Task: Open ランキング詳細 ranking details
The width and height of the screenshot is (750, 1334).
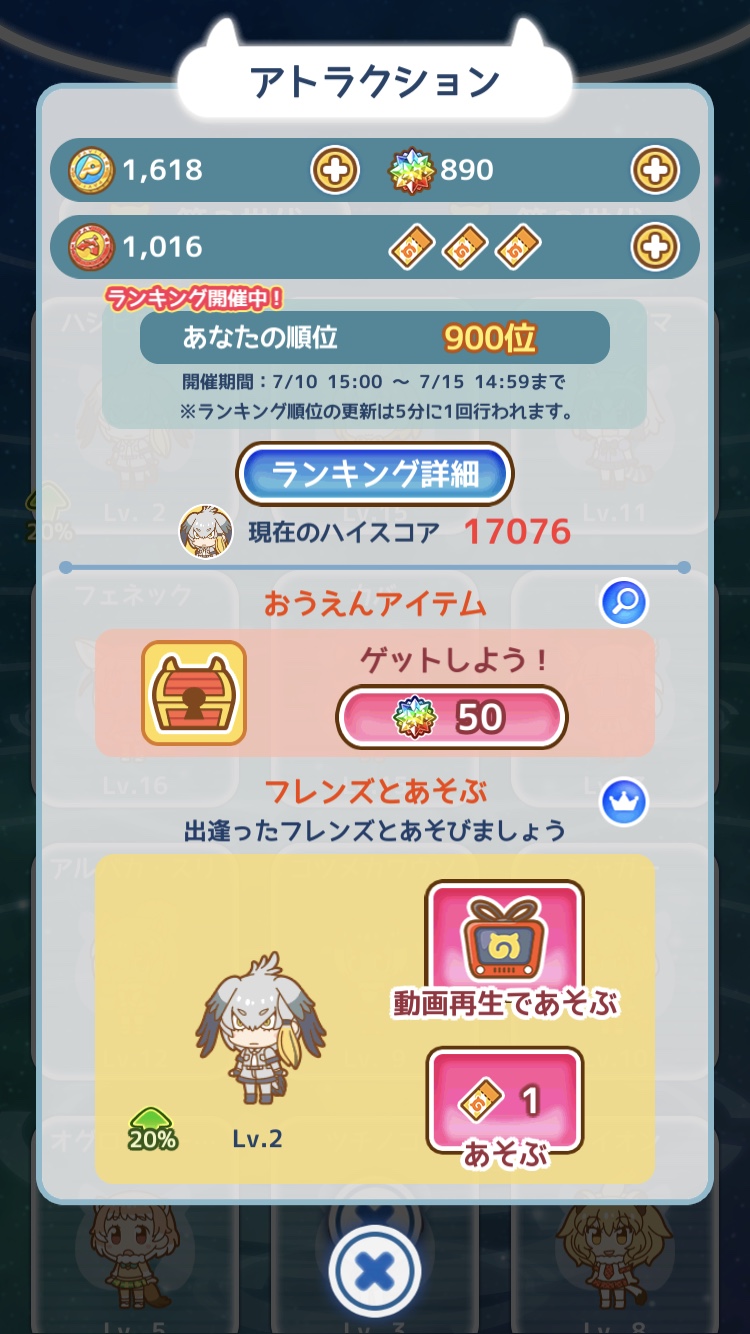Action: (x=375, y=474)
